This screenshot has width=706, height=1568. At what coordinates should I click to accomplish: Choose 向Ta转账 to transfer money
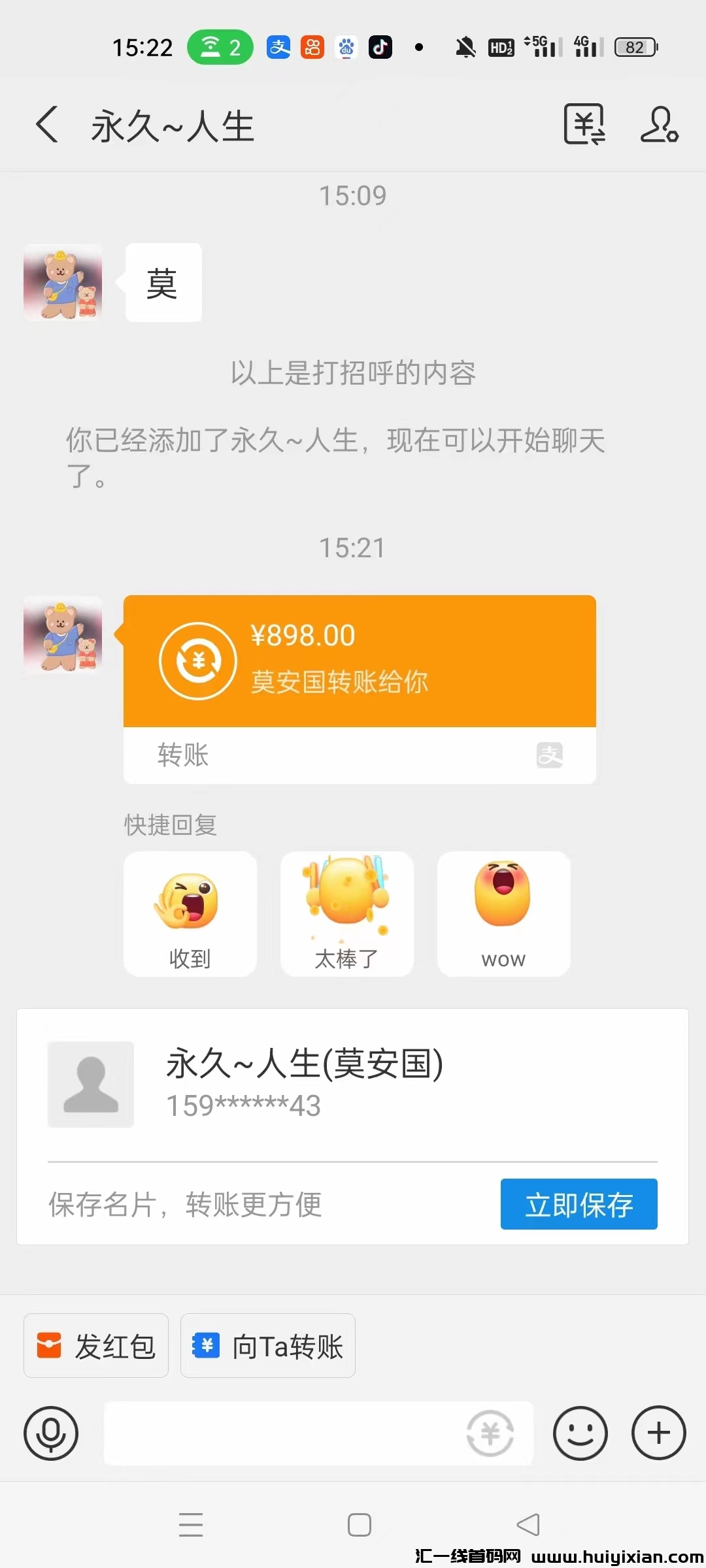tap(268, 1346)
